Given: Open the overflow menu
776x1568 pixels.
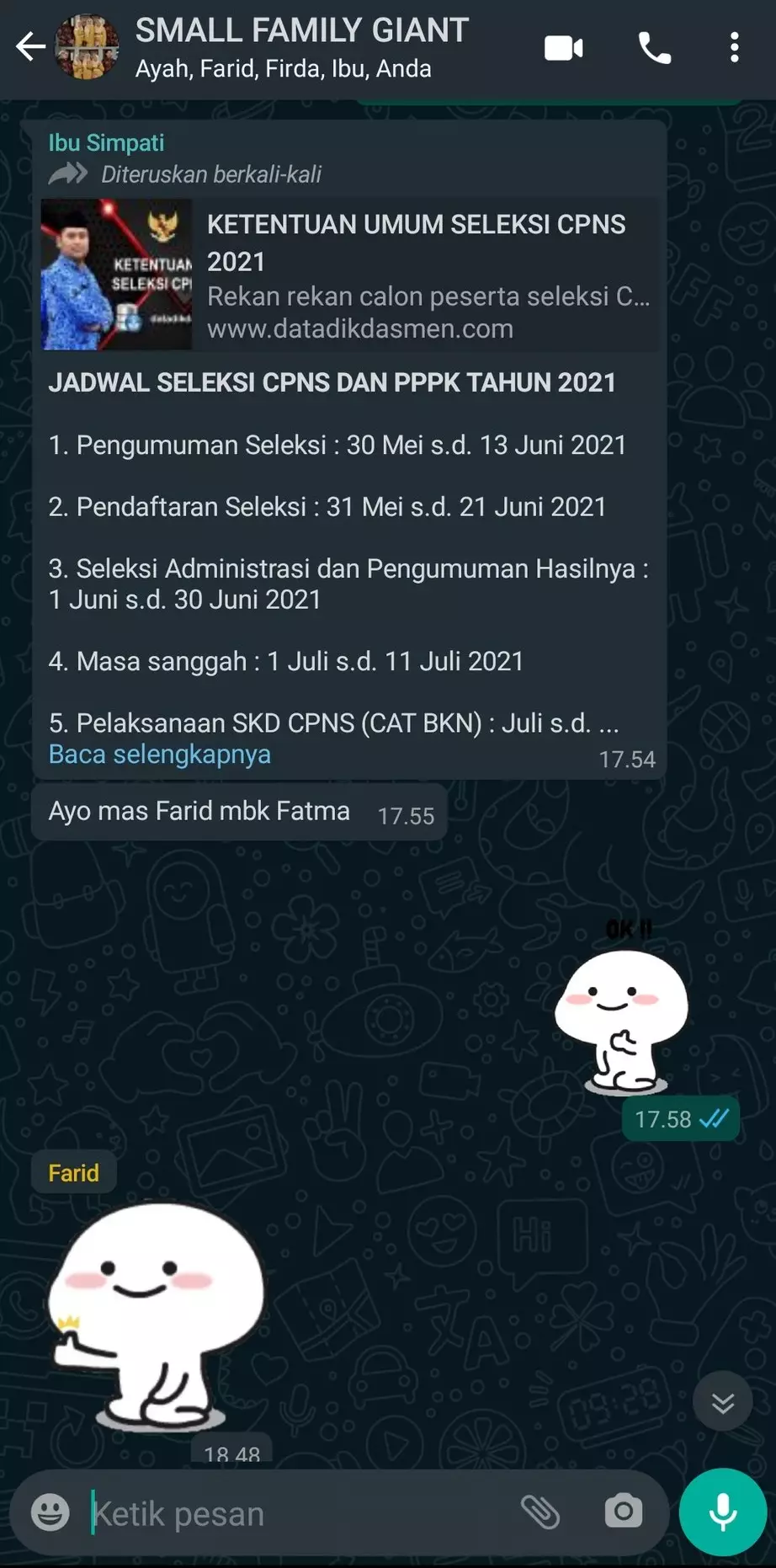Looking at the screenshot, I should point(734,48).
